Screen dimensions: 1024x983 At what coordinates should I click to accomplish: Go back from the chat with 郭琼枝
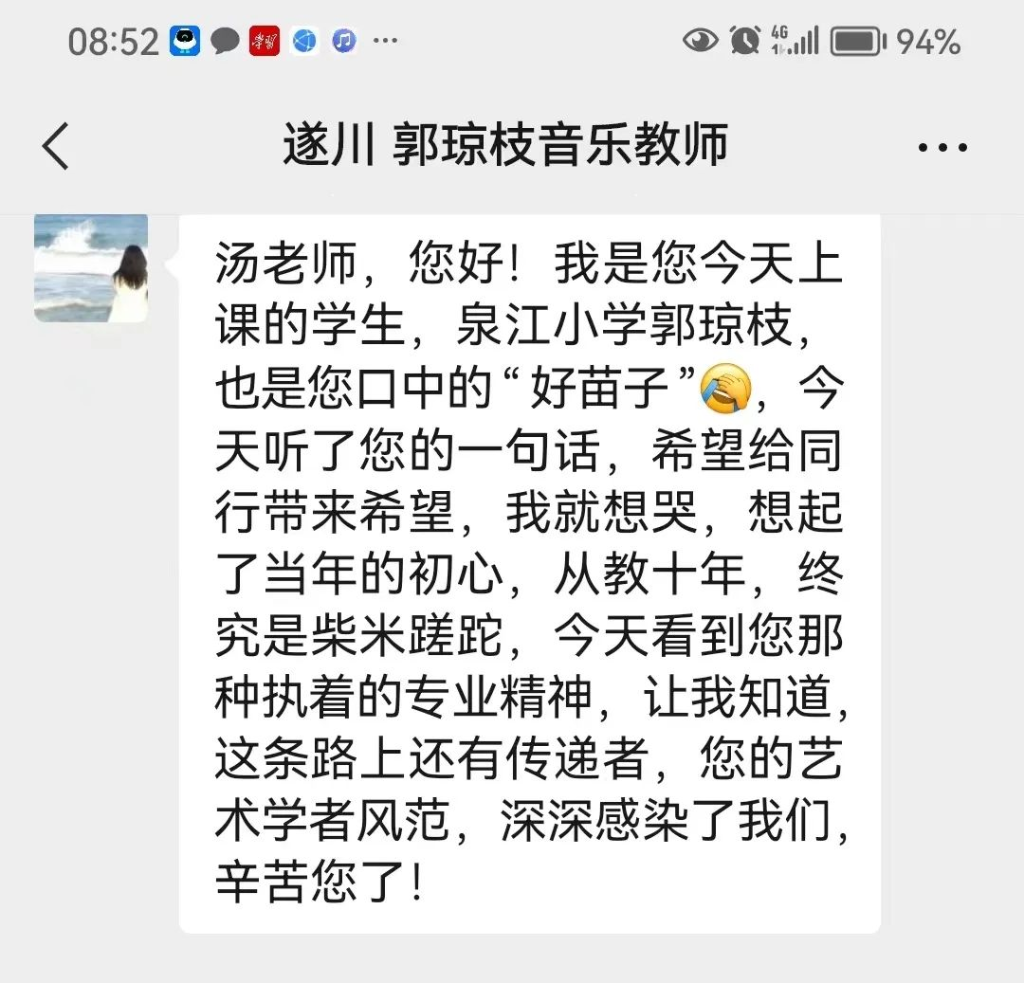[56, 147]
